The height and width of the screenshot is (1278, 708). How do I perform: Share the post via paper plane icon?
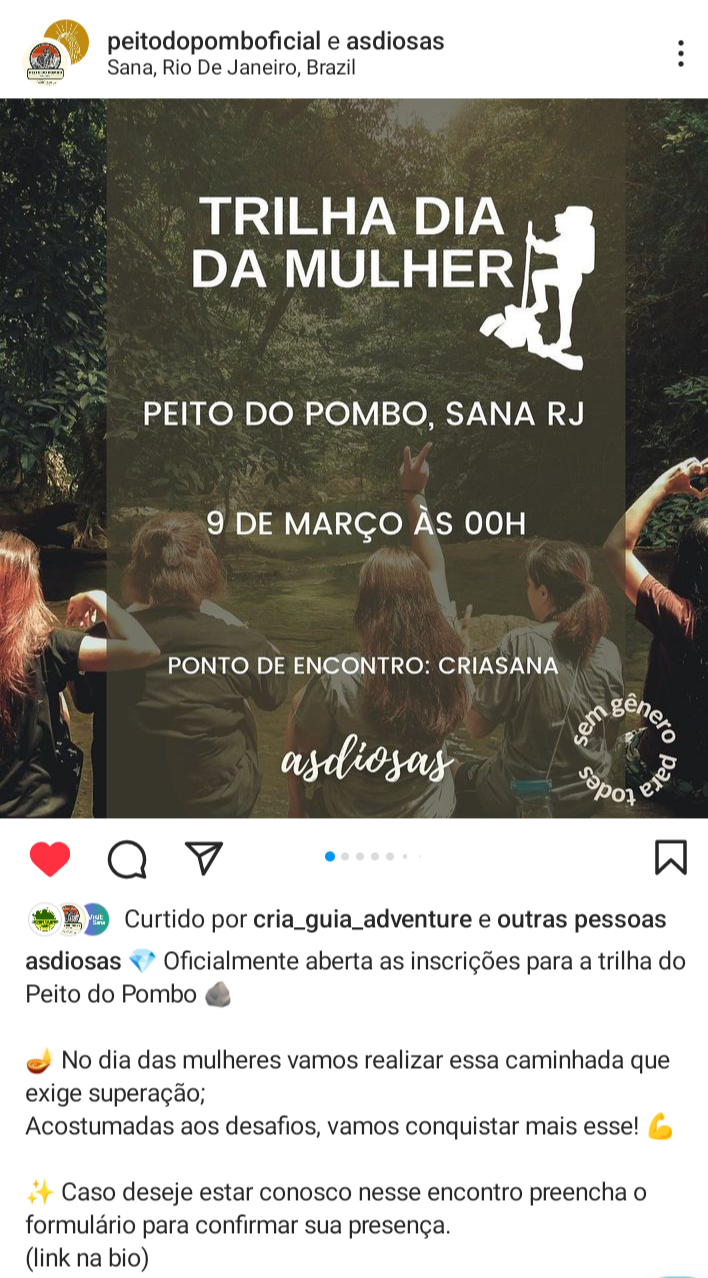(204, 858)
